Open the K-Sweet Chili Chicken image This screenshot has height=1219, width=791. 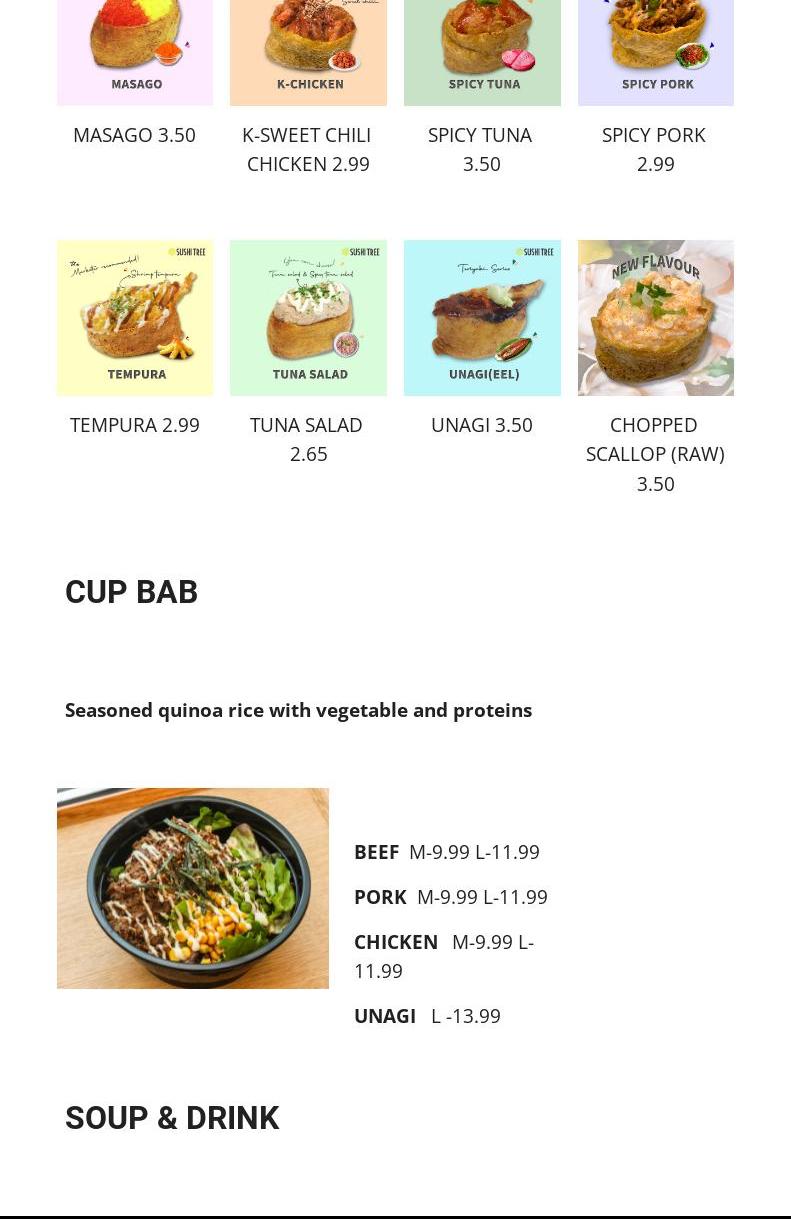point(308,50)
